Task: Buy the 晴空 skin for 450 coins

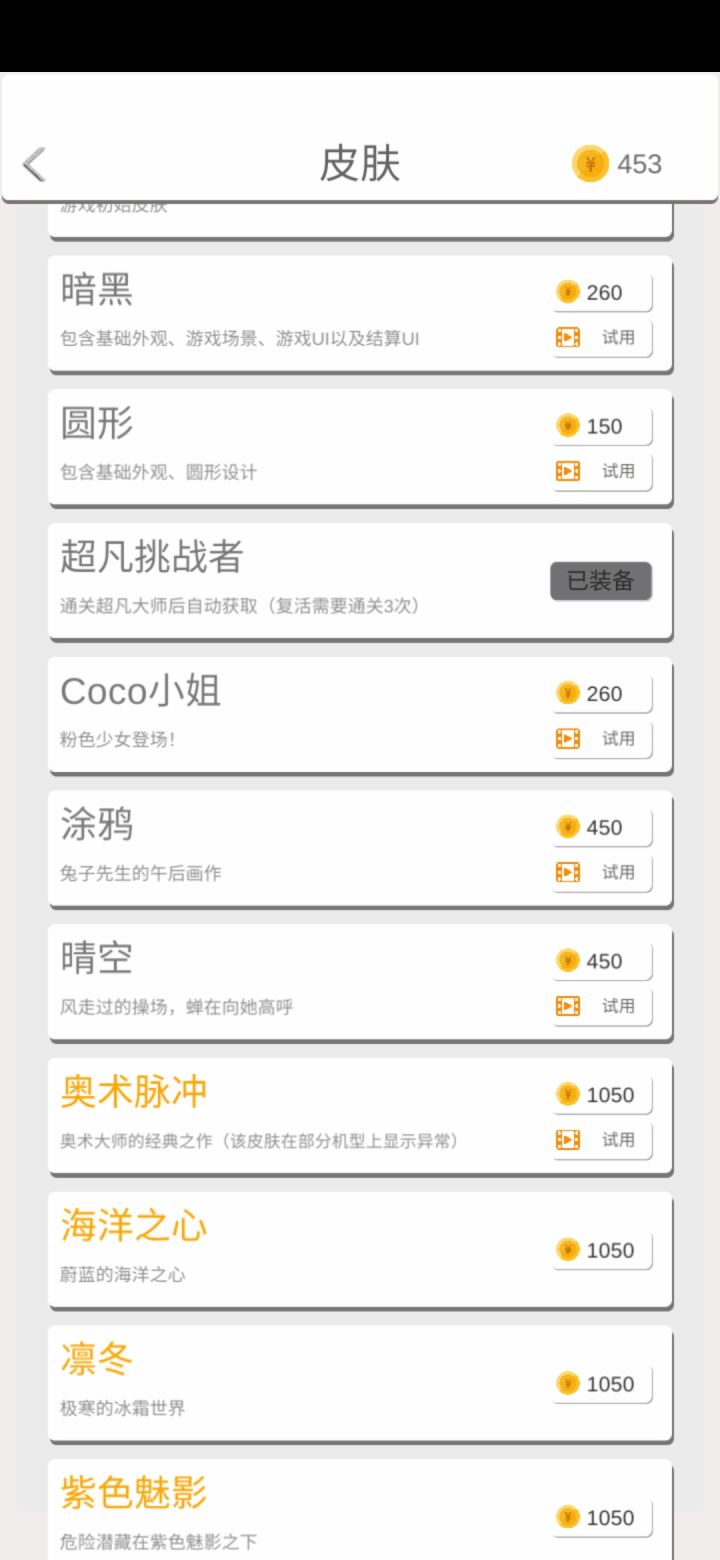Action: click(602, 961)
